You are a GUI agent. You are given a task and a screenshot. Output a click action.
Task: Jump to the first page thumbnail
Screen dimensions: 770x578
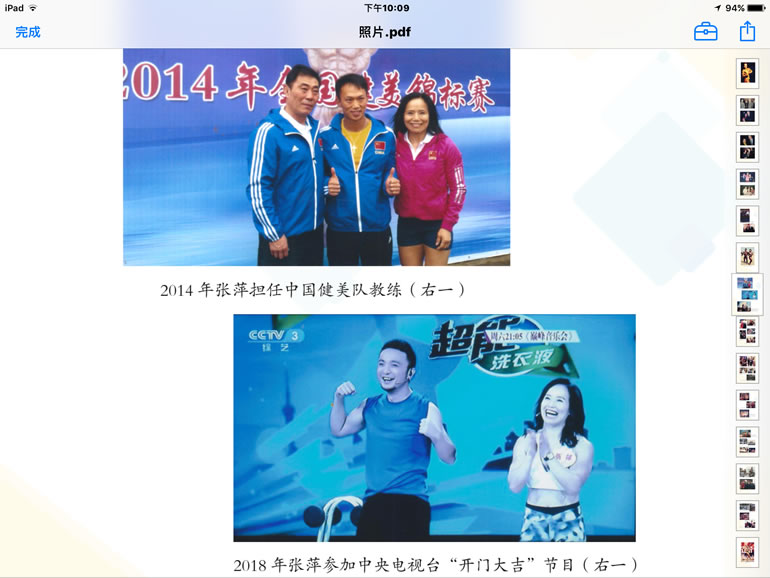[747, 73]
